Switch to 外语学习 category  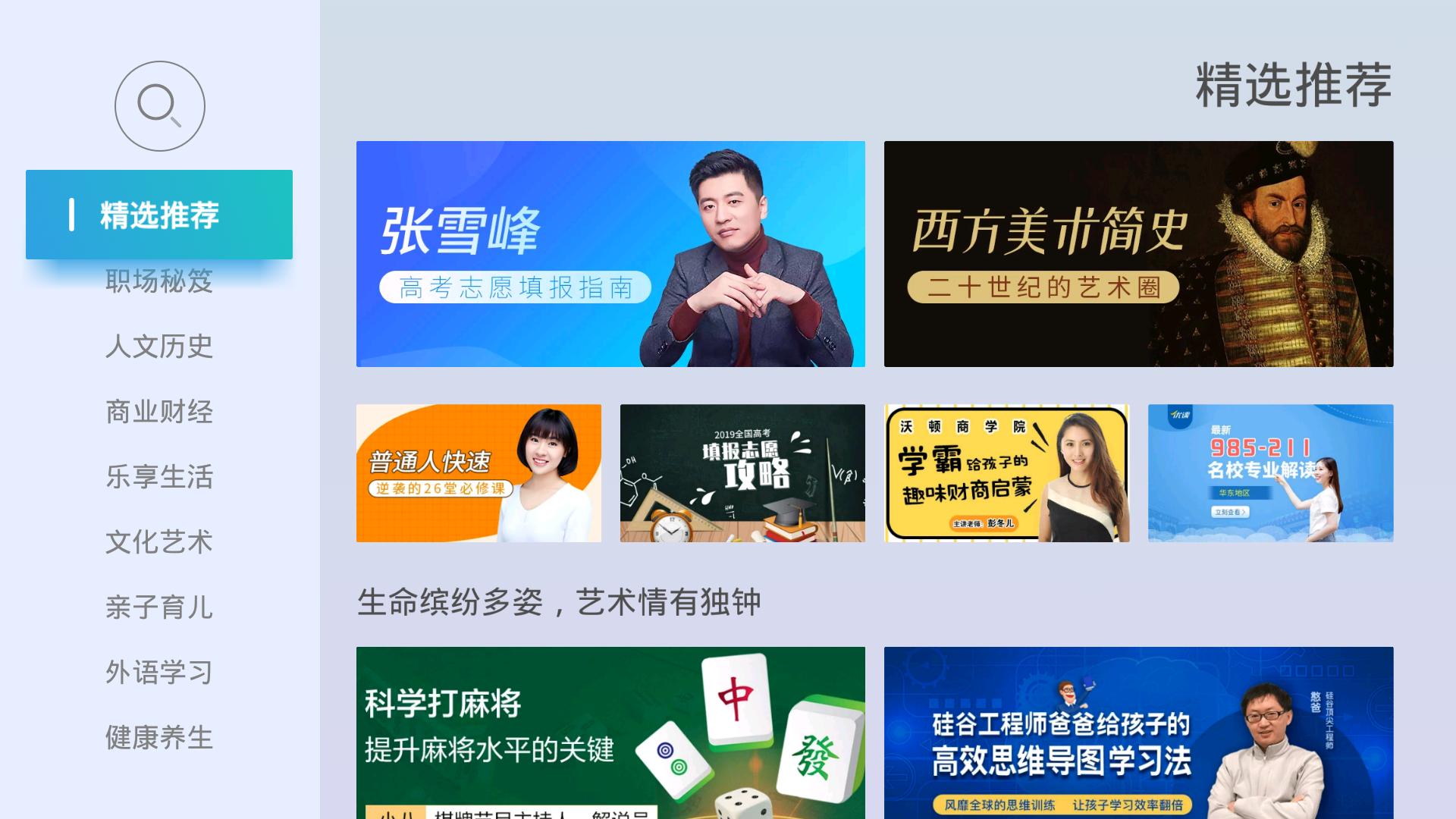(x=159, y=673)
